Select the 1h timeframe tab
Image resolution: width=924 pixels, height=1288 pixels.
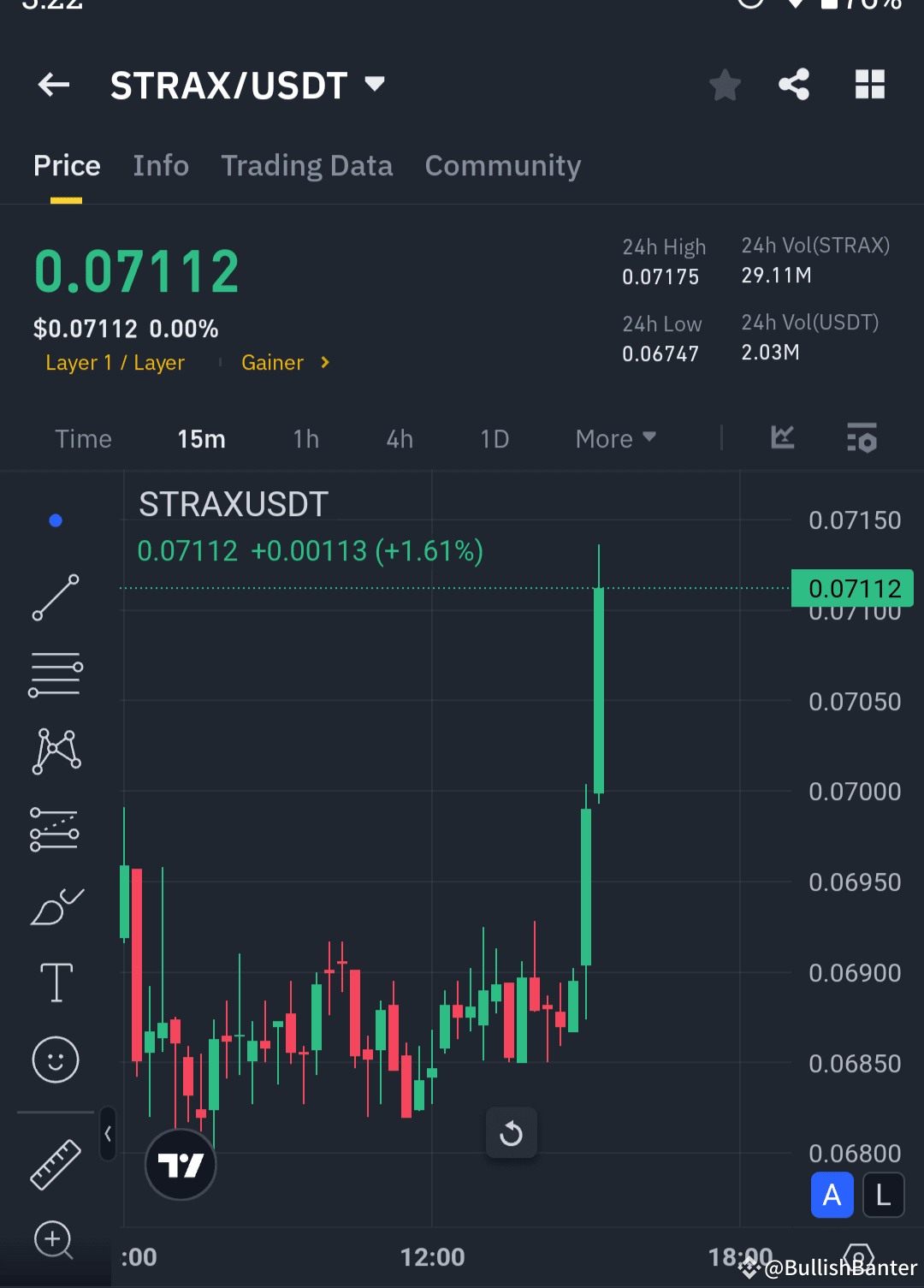click(305, 438)
